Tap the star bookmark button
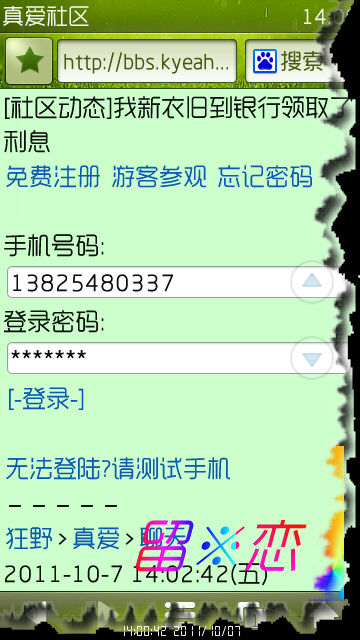 (x=29, y=61)
